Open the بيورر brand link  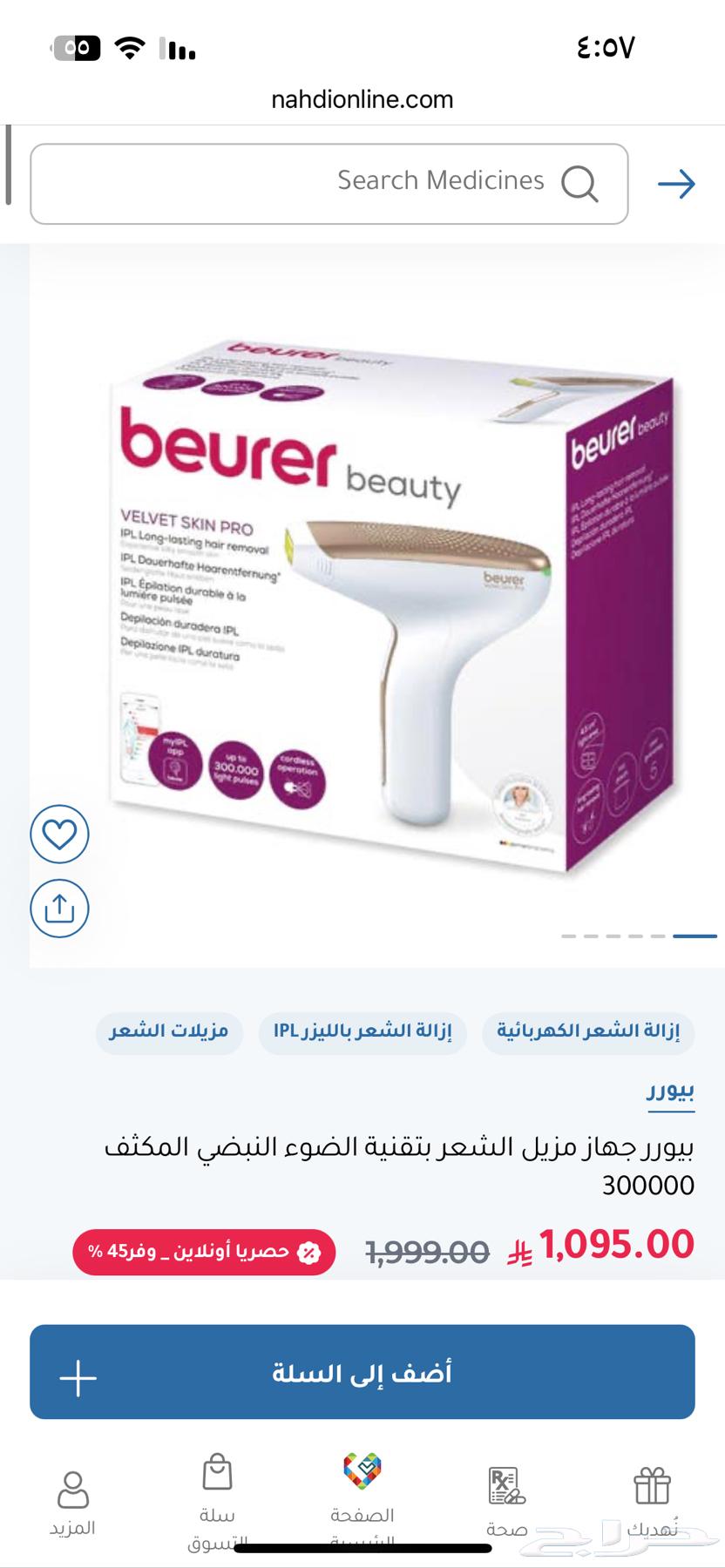[670, 1091]
